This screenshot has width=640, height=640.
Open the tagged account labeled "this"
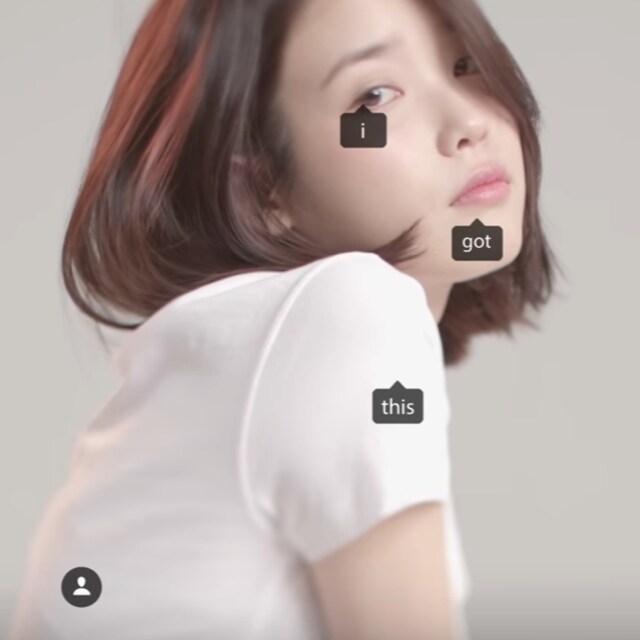click(398, 406)
